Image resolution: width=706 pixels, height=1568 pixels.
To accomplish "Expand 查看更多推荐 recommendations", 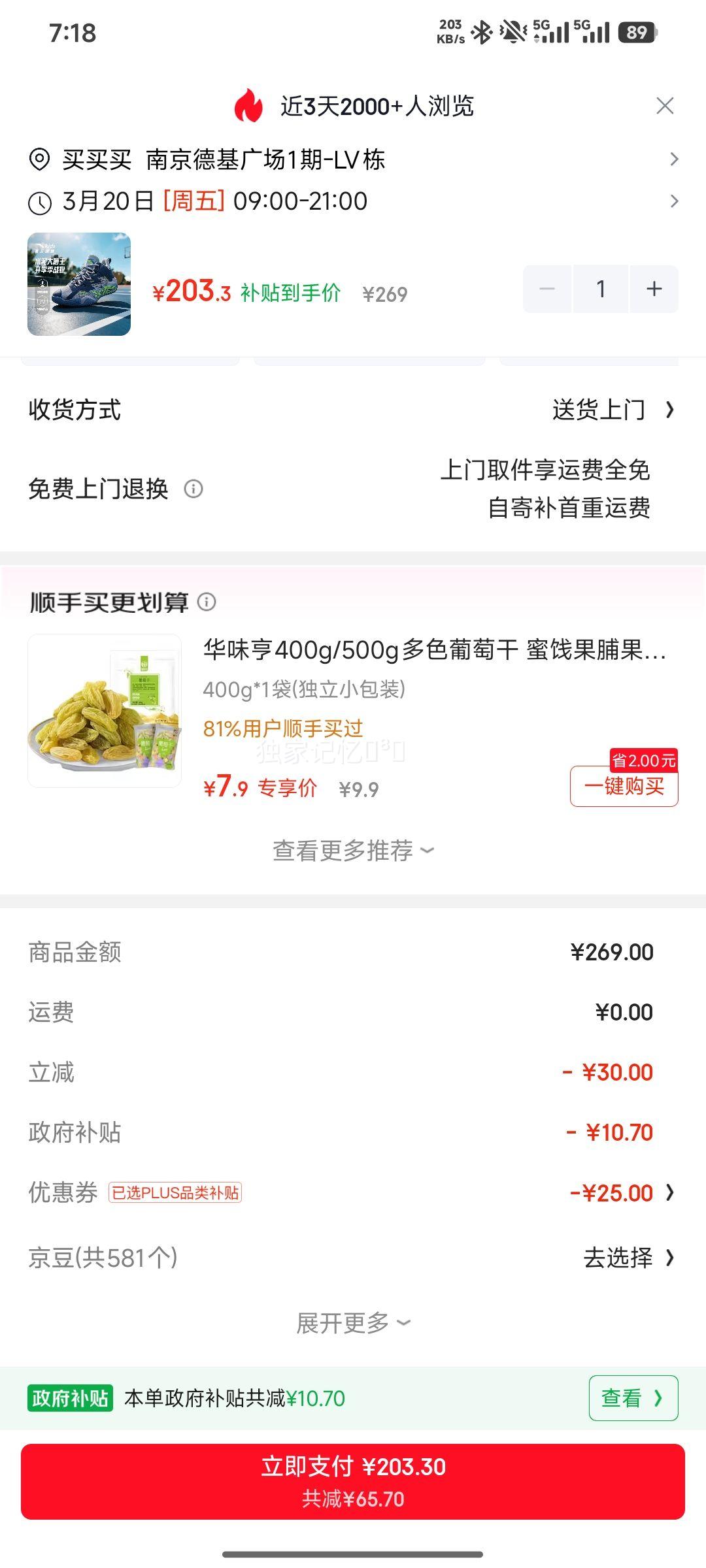I will 353,851.
